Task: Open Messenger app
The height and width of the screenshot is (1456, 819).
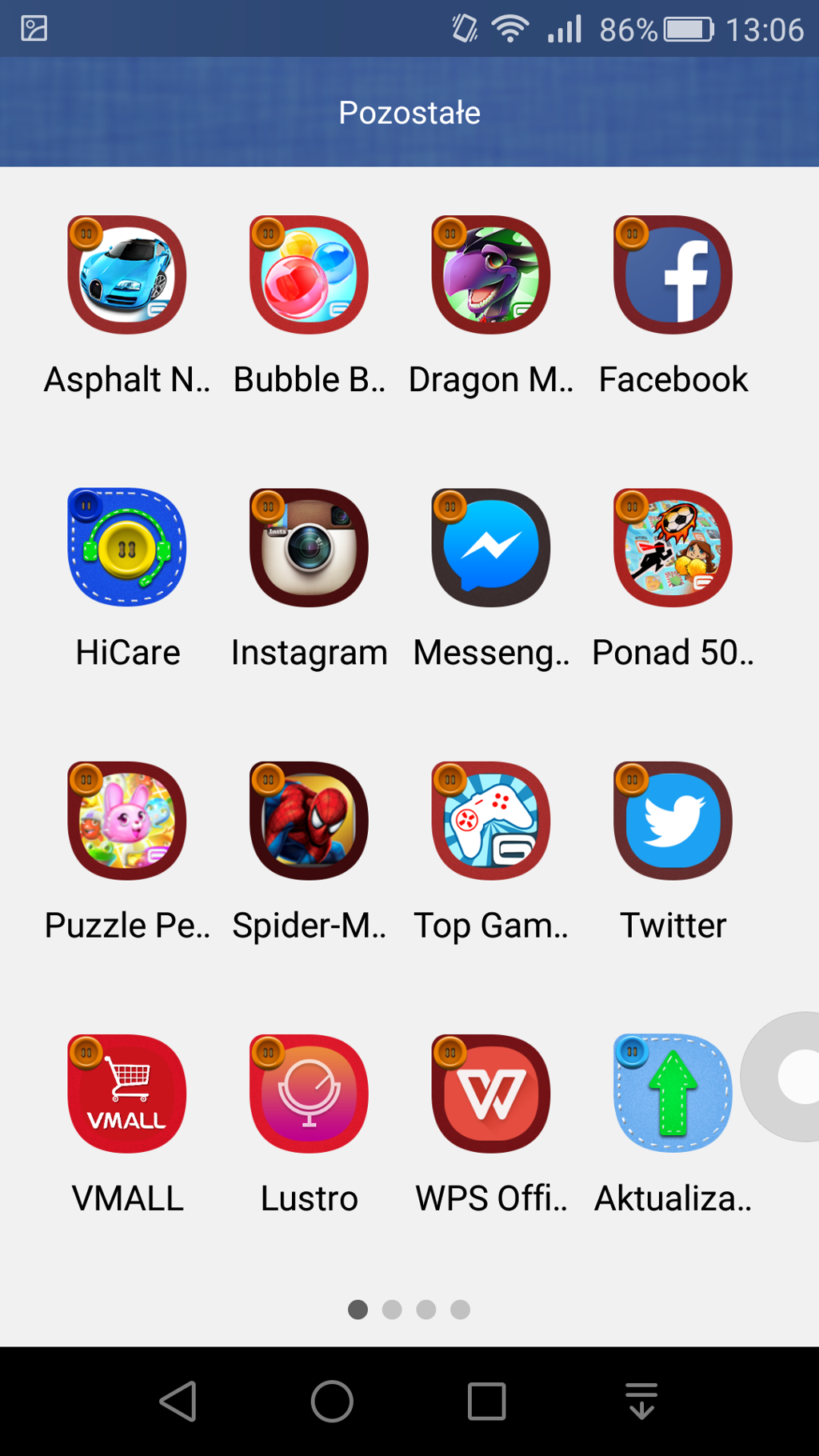Action: [491, 548]
